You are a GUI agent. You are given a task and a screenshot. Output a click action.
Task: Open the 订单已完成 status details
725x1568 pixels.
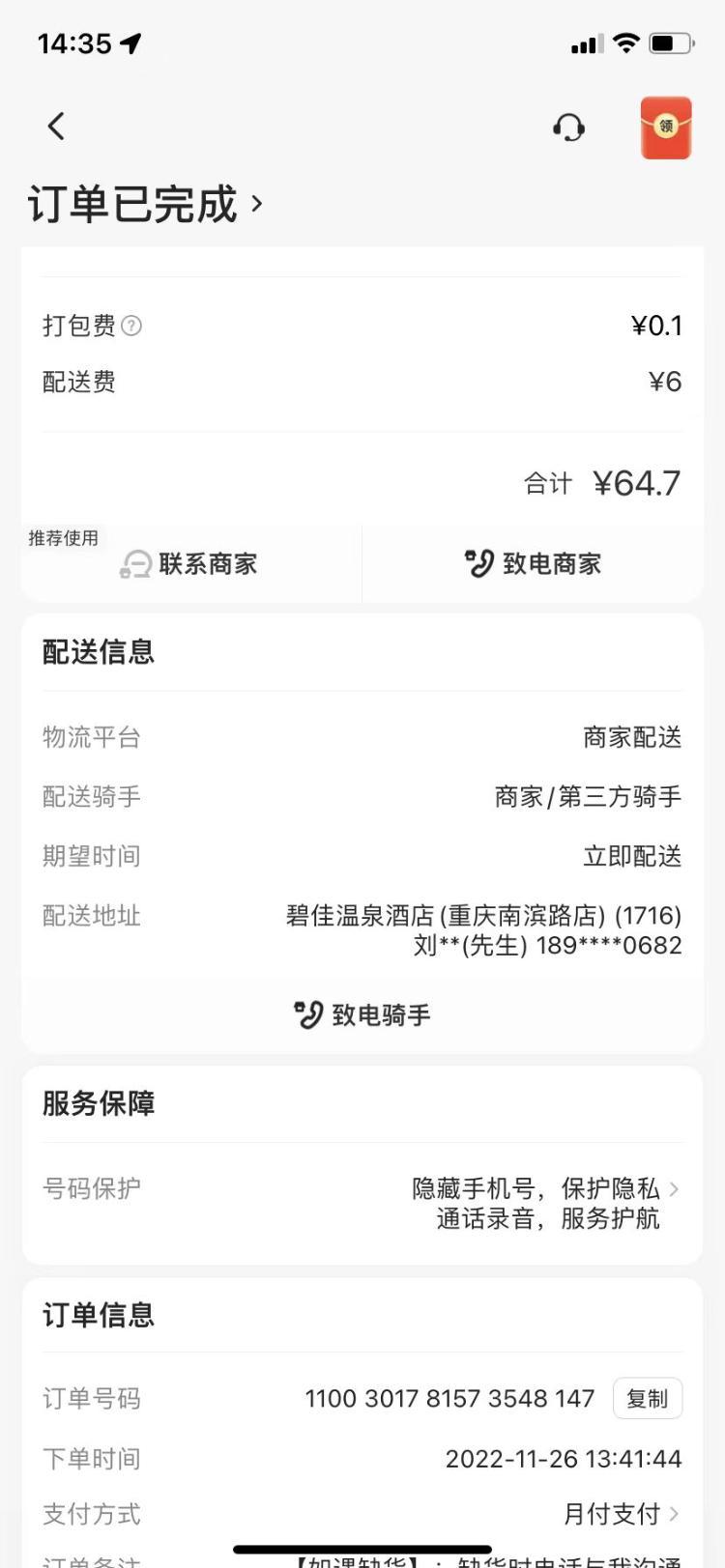[x=146, y=204]
